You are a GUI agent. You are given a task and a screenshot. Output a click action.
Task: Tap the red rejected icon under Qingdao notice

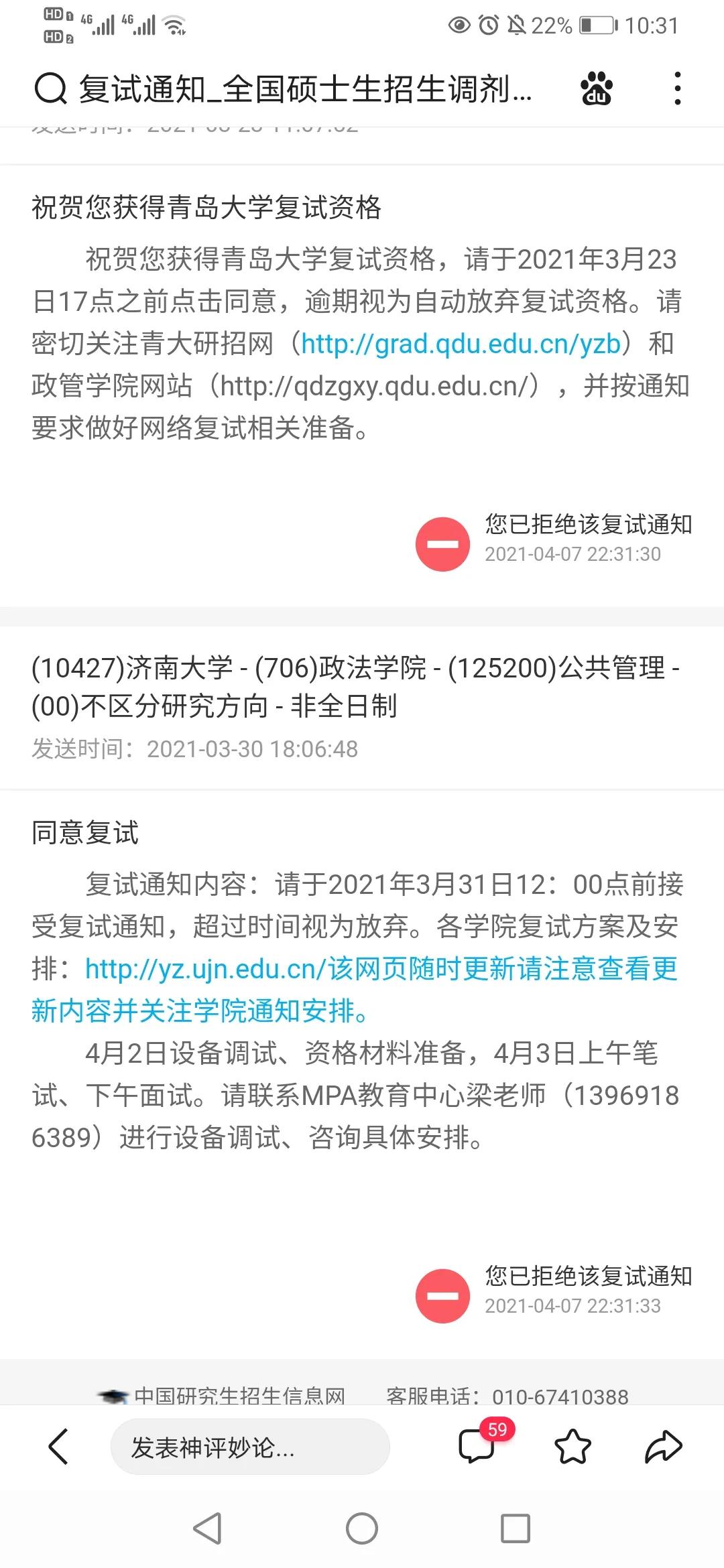click(442, 543)
